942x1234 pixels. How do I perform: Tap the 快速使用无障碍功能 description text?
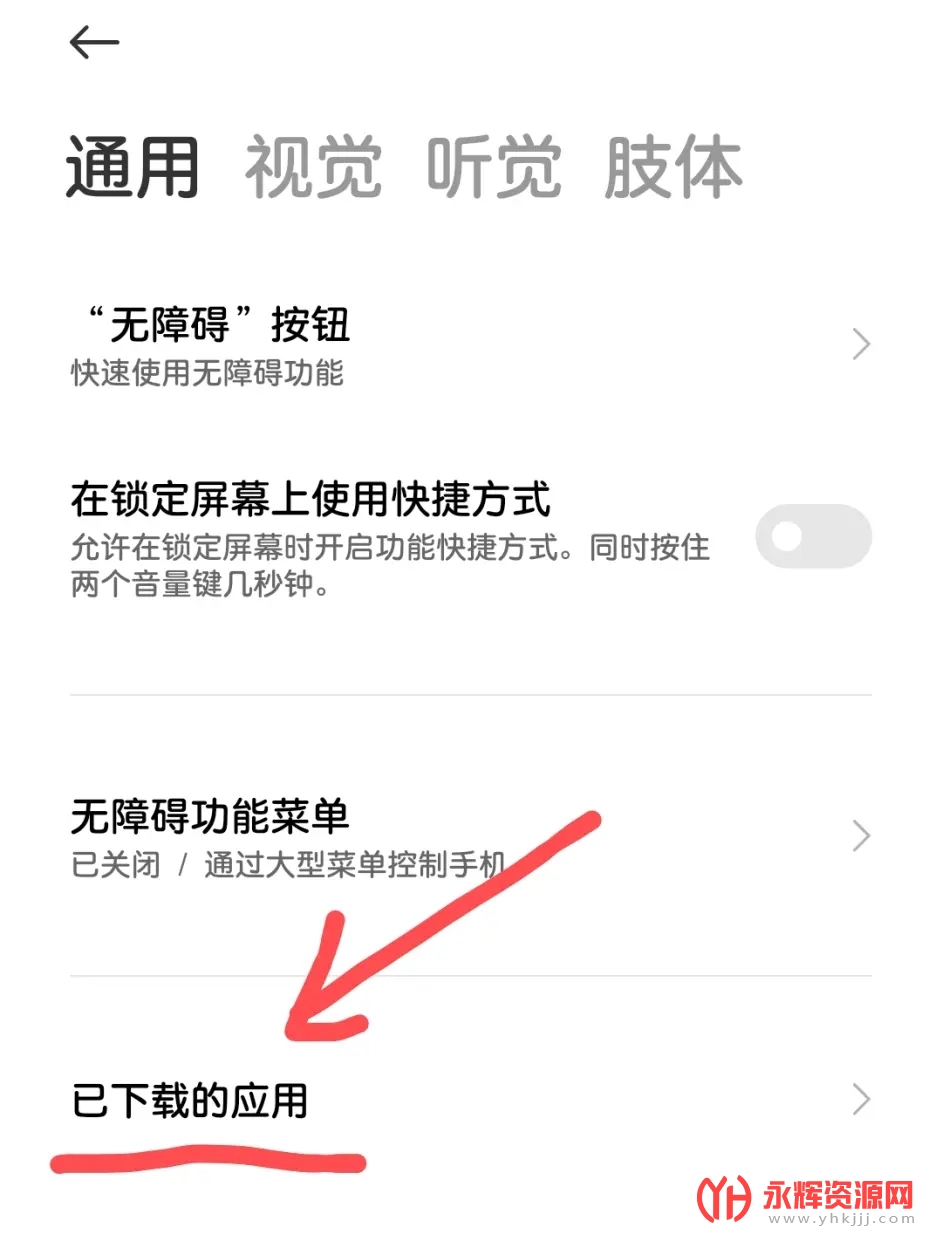coord(209,374)
